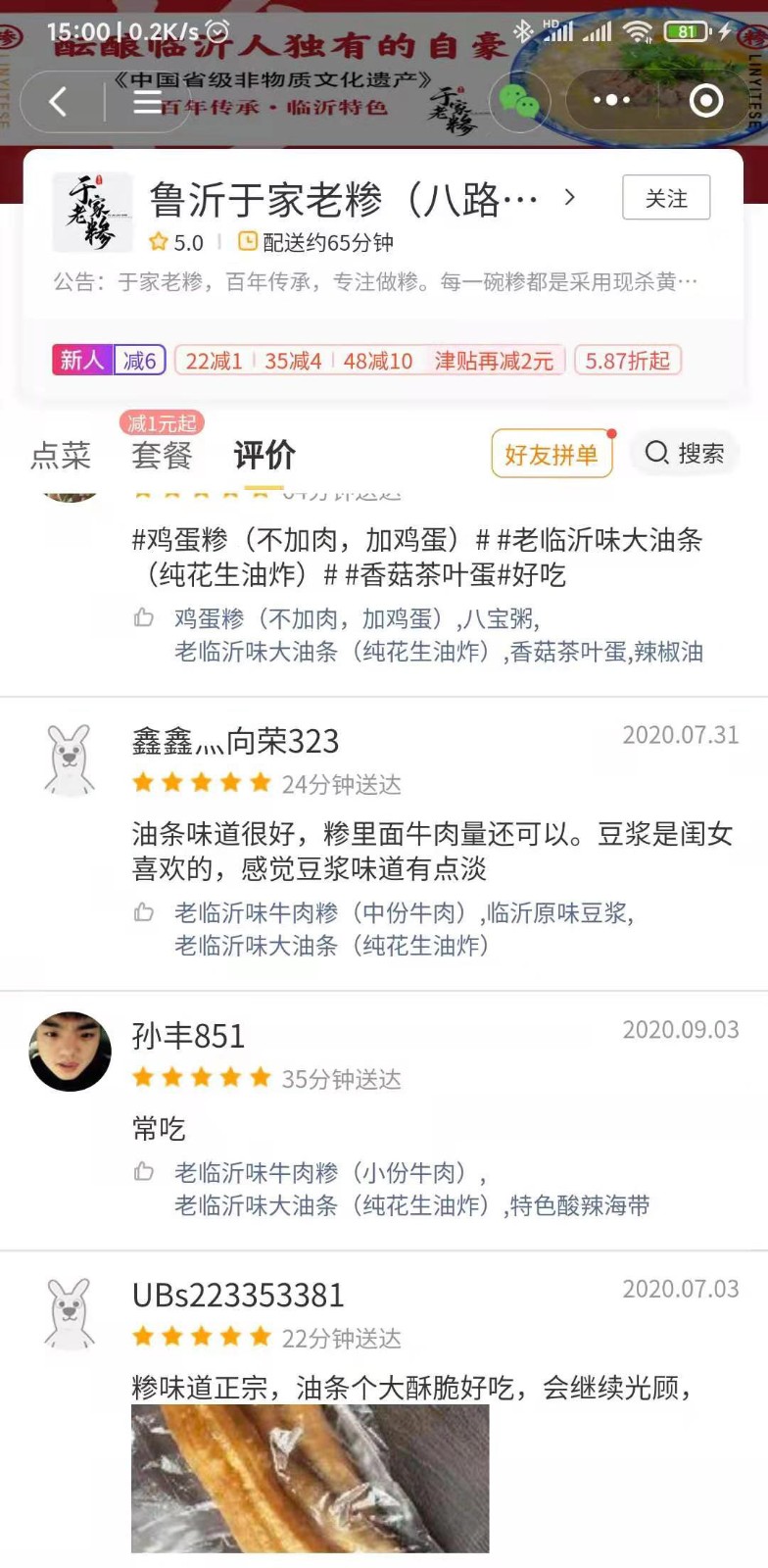Open the fried dough stick review photo
The image size is (768, 1568).
click(x=310, y=1478)
